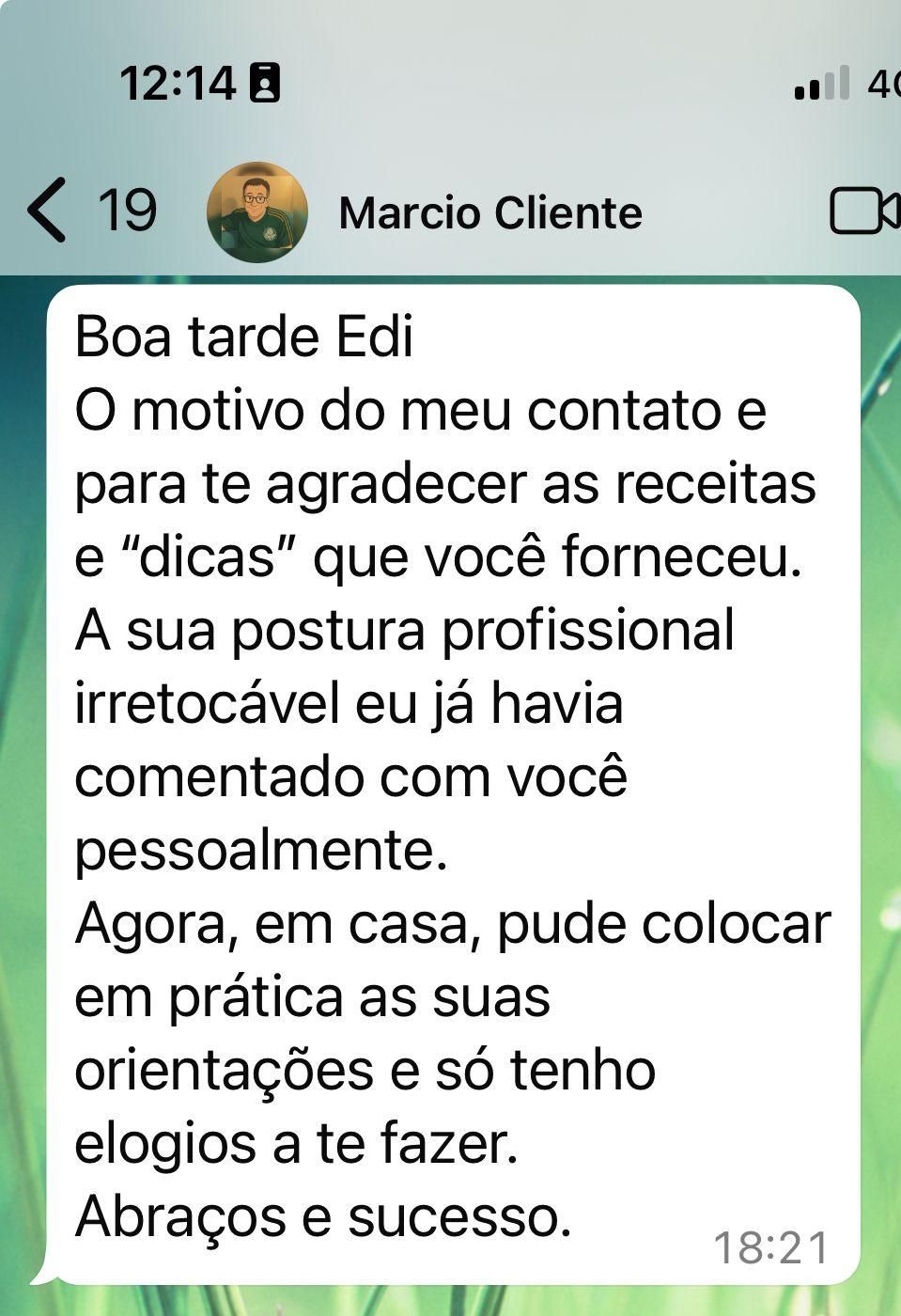Open Marcio Cliente's profile picture

256,212
